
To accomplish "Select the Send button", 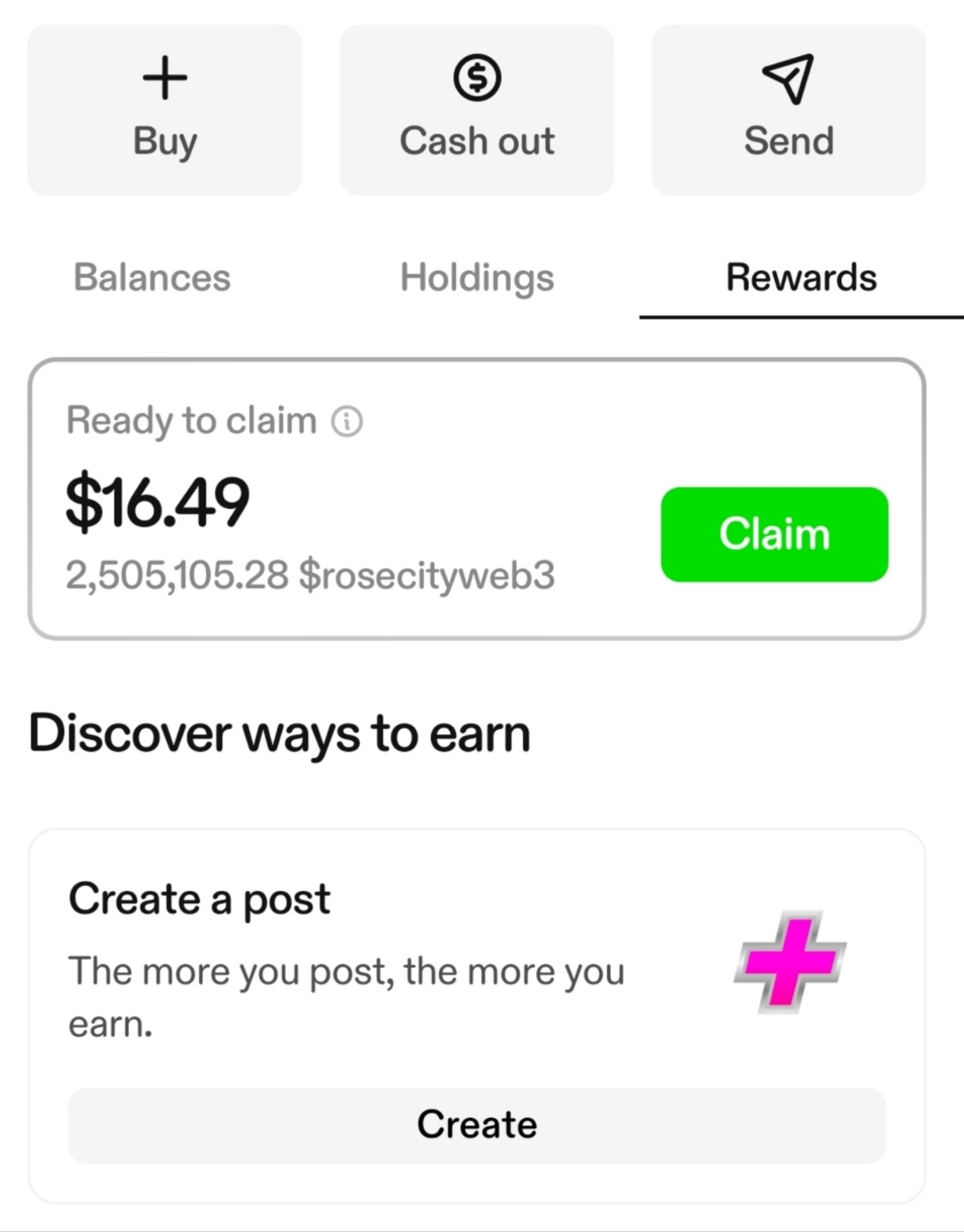I will (x=789, y=110).
